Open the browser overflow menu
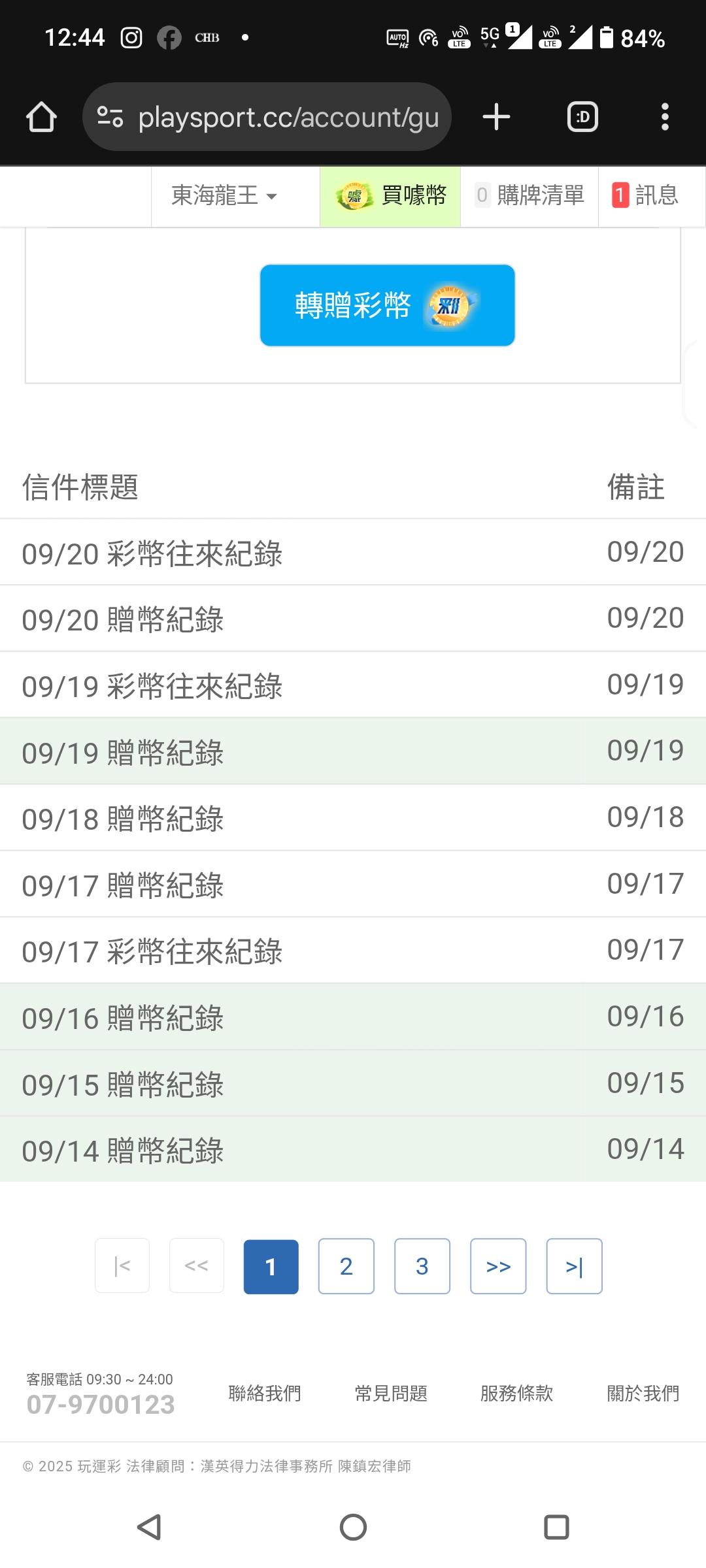Image resolution: width=706 pixels, height=1568 pixels. (x=665, y=117)
